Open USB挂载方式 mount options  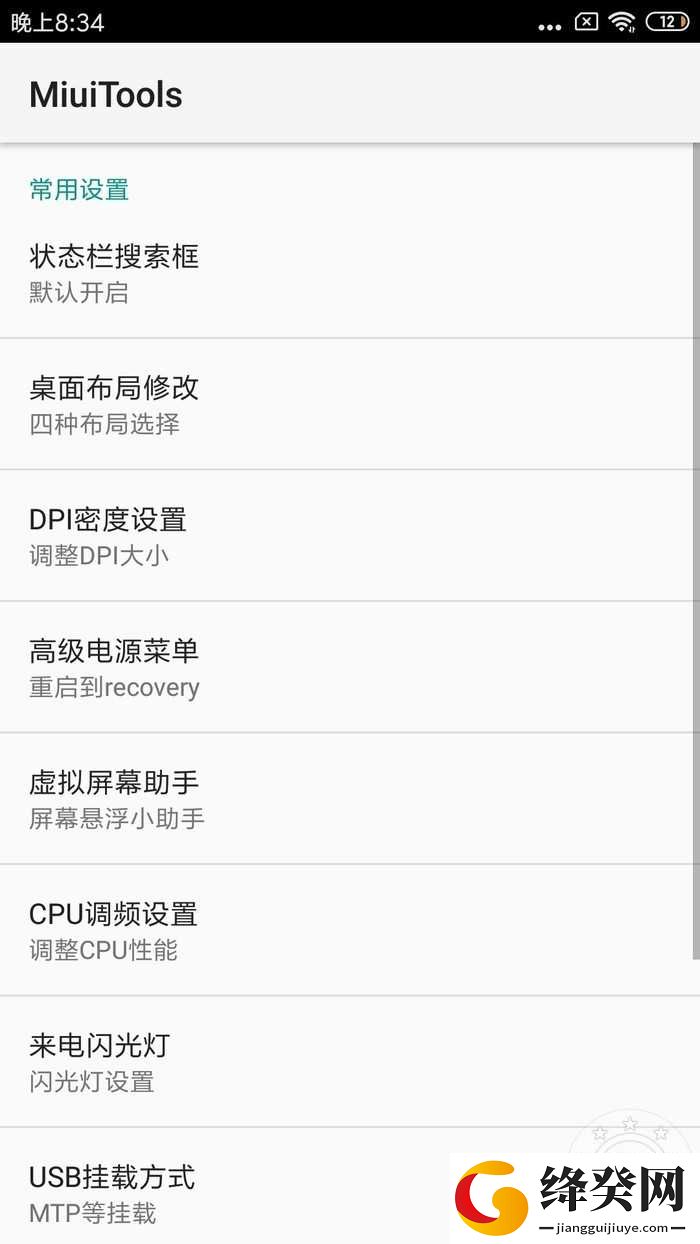tap(347, 1186)
